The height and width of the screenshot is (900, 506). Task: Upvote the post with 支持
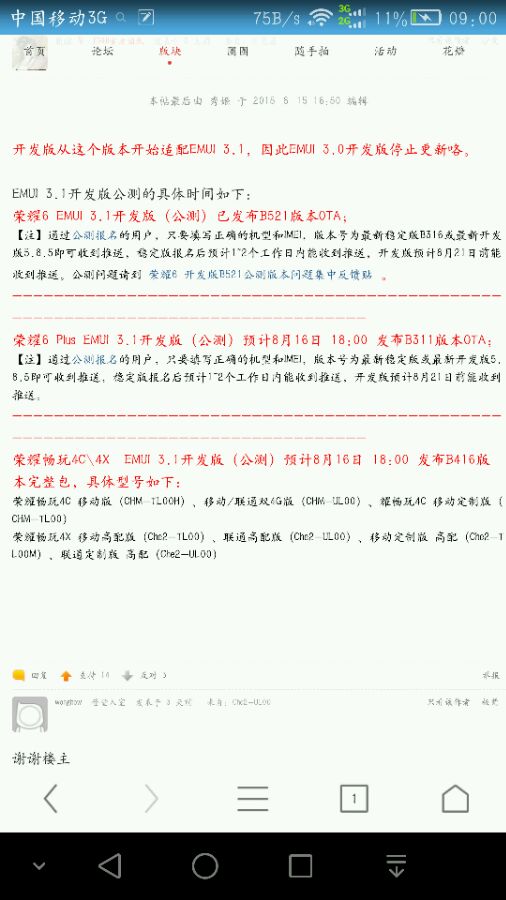coord(85,676)
